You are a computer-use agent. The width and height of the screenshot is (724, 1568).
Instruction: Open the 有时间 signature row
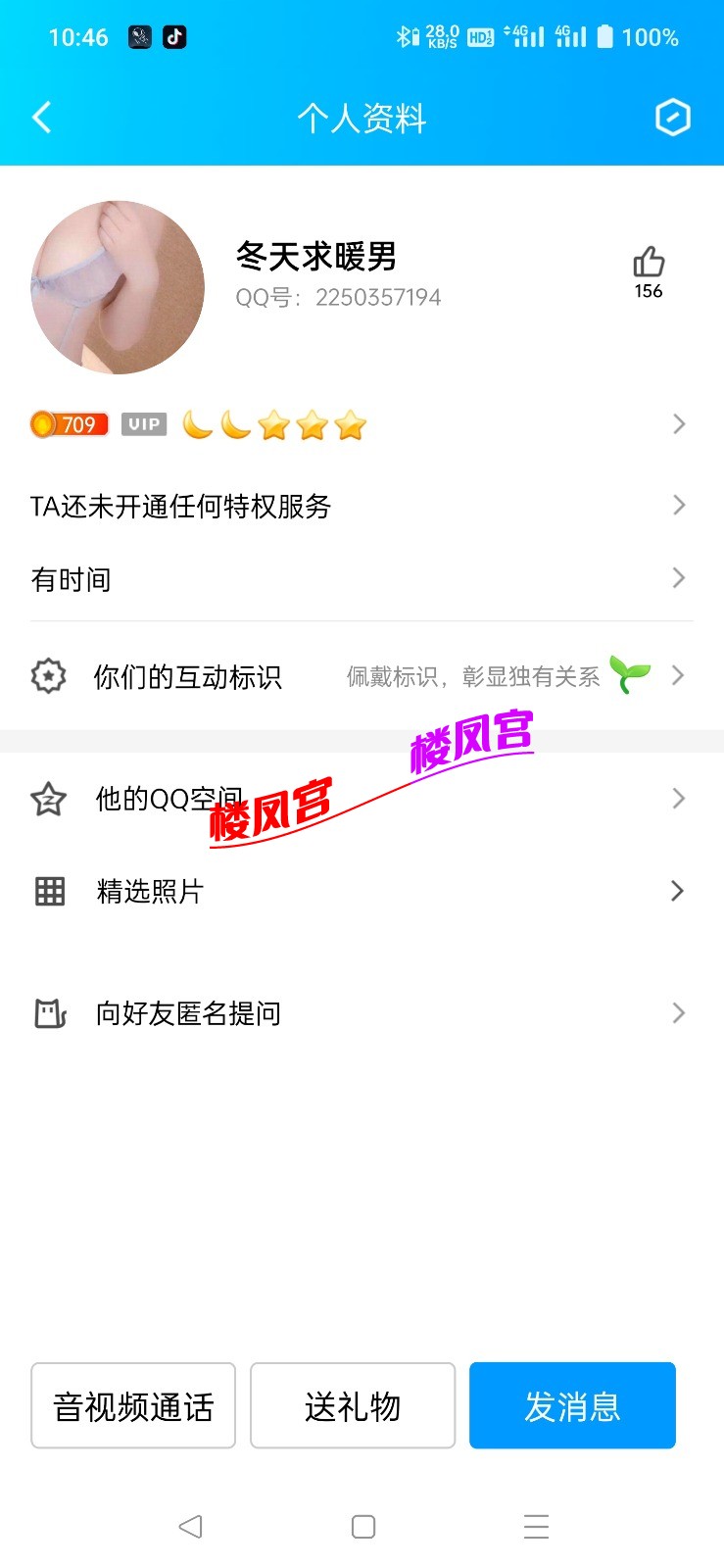361,579
